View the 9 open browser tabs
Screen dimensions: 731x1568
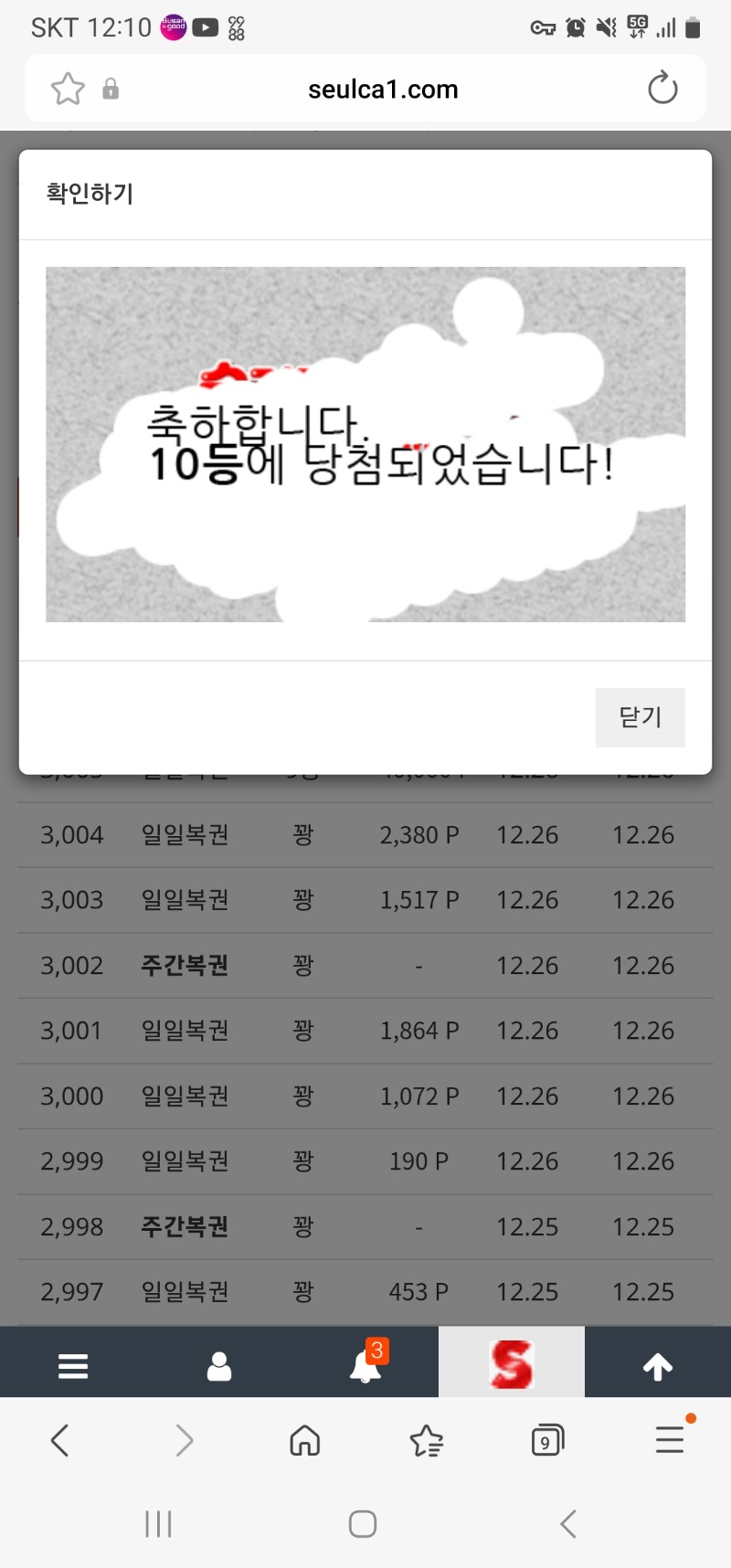click(546, 1441)
